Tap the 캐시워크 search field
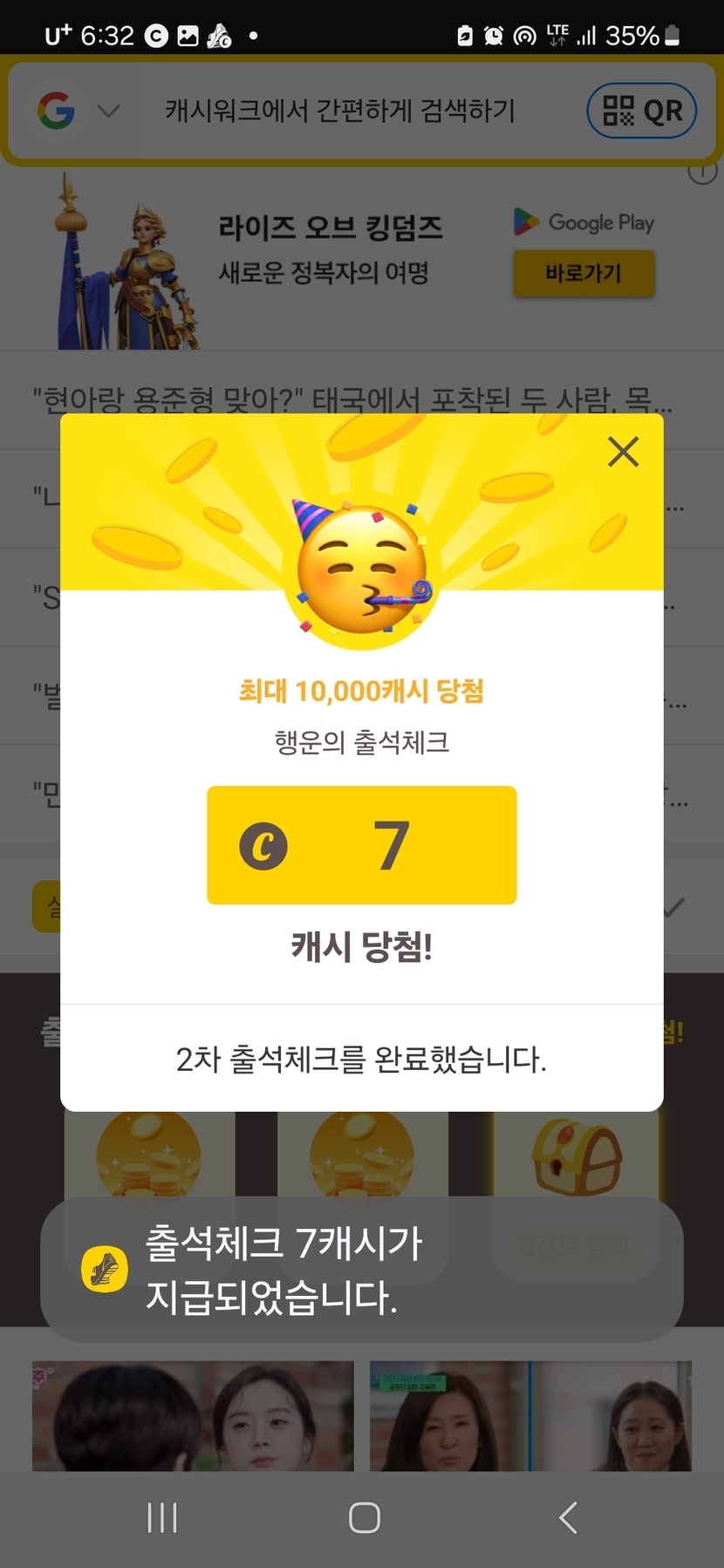The width and height of the screenshot is (724, 1568). 340,112
